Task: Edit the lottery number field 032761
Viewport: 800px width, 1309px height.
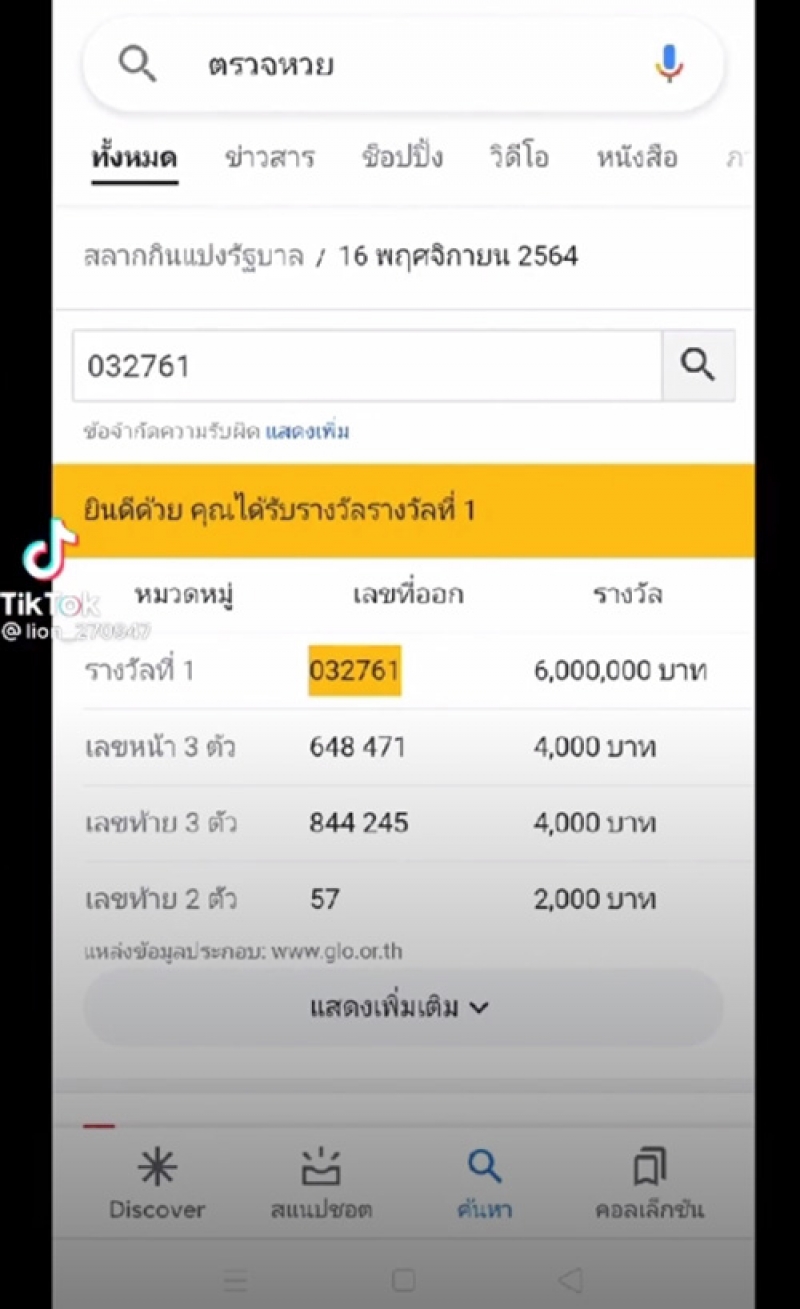Action: pos(366,366)
